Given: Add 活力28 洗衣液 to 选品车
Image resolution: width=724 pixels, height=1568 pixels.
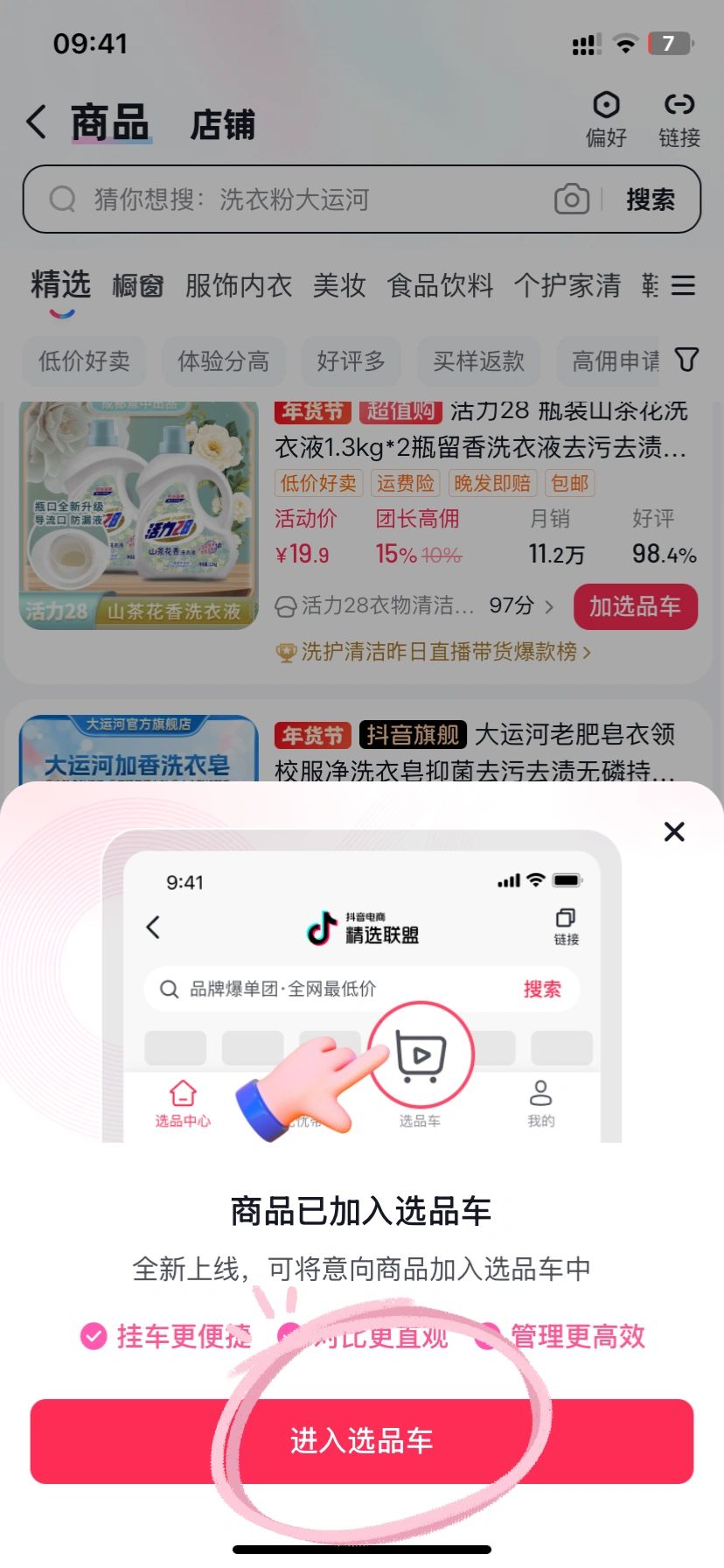Looking at the screenshot, I should pyautogui.click(x=635, y=606).
